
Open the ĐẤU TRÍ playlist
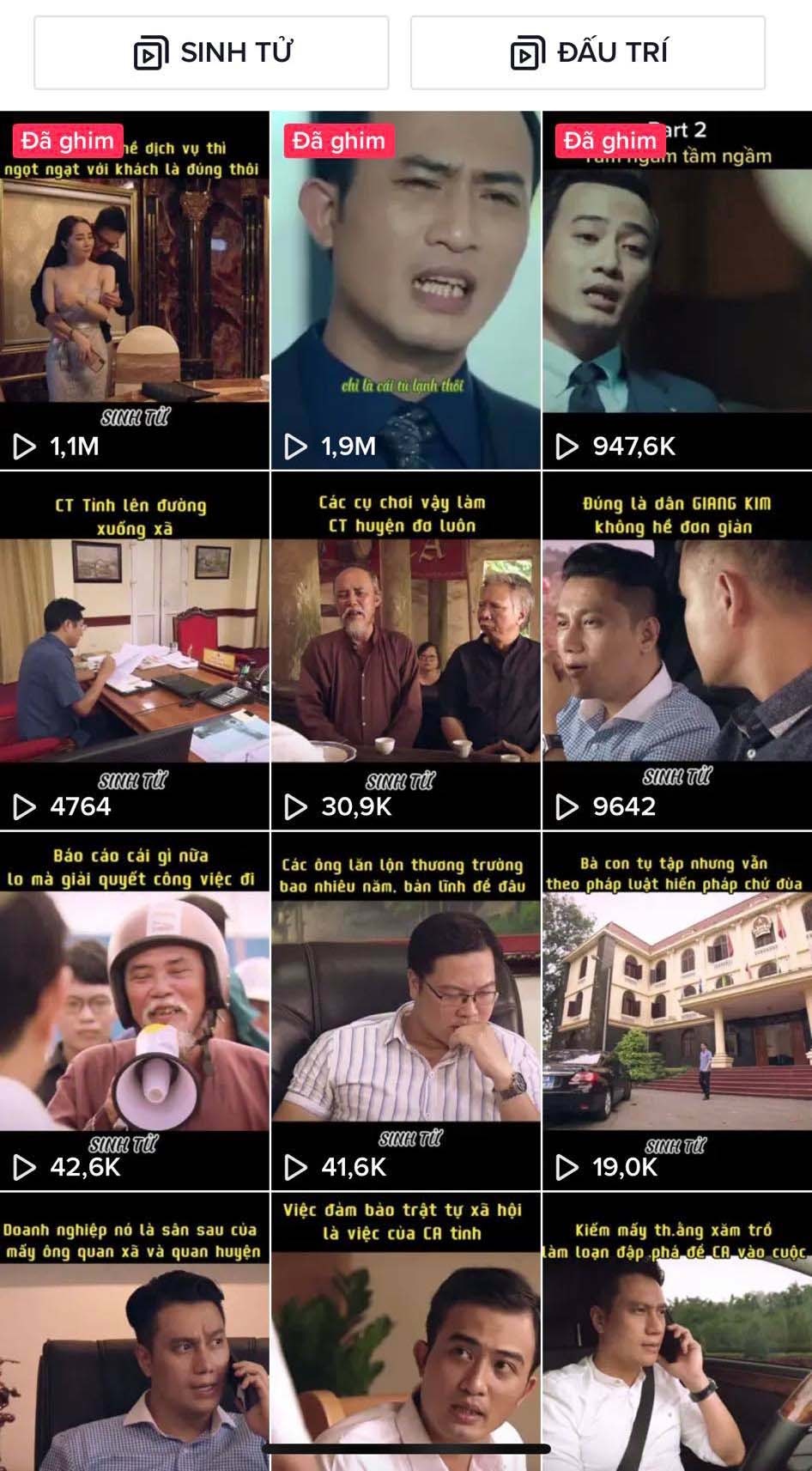[x=589, y=53]
